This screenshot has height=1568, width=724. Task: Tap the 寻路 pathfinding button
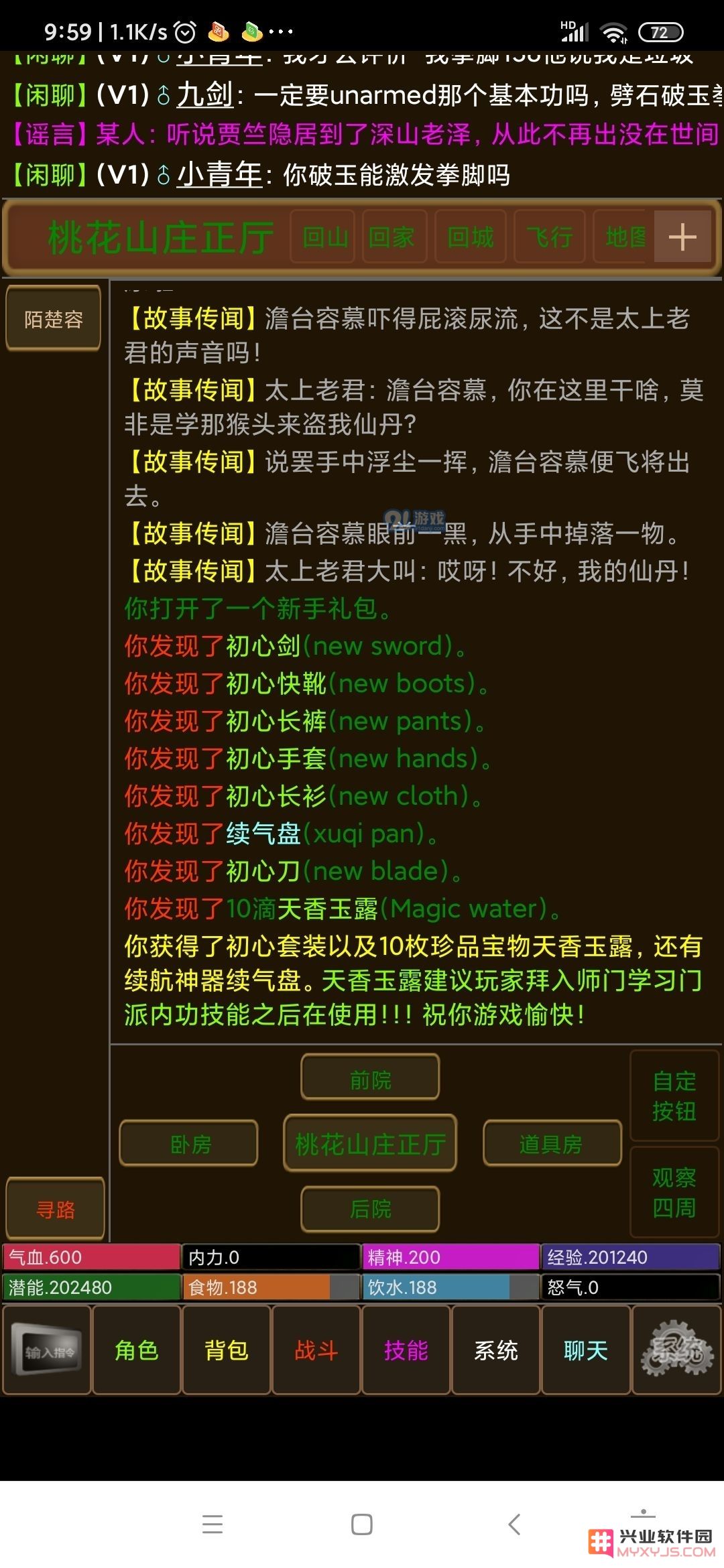click(55, 1210)
